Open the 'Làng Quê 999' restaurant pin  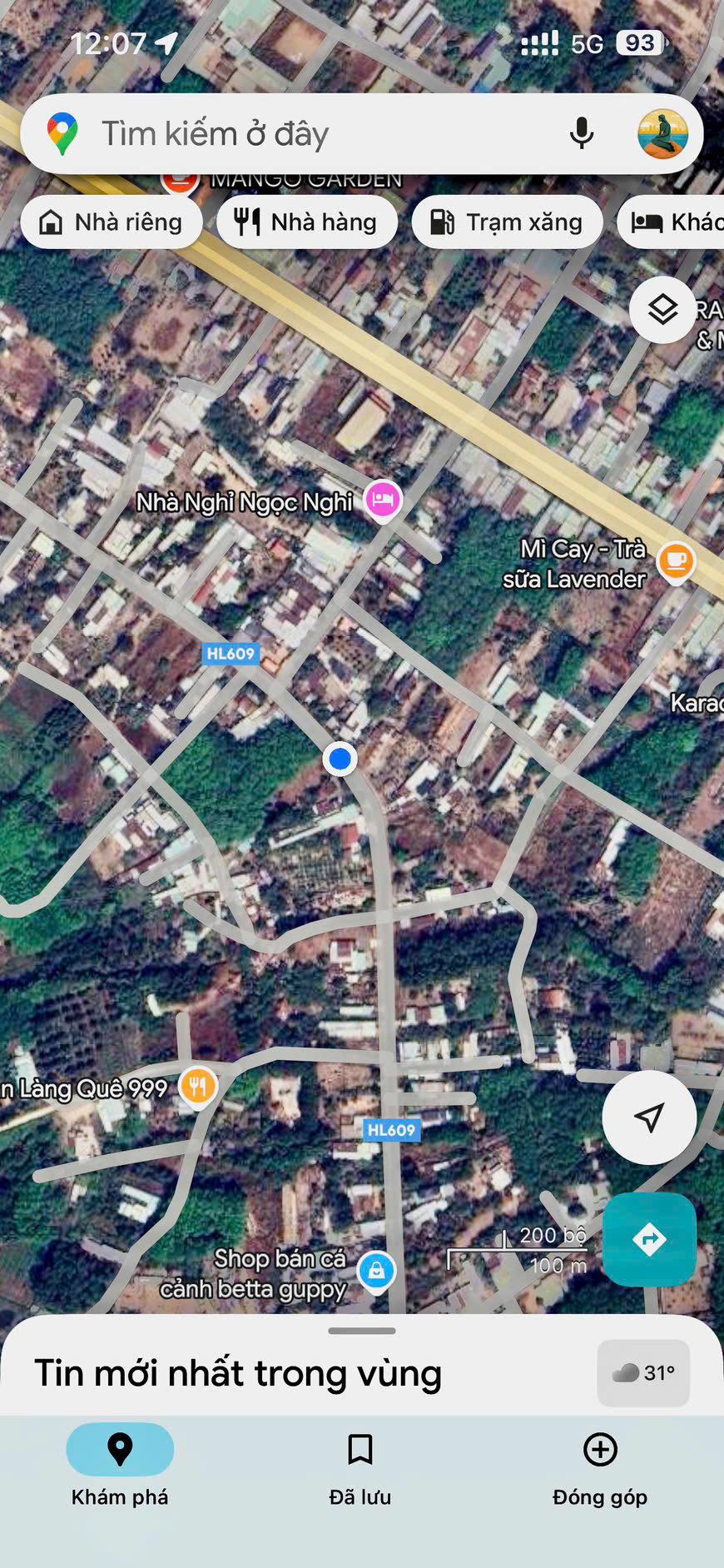pos(198,1087)
